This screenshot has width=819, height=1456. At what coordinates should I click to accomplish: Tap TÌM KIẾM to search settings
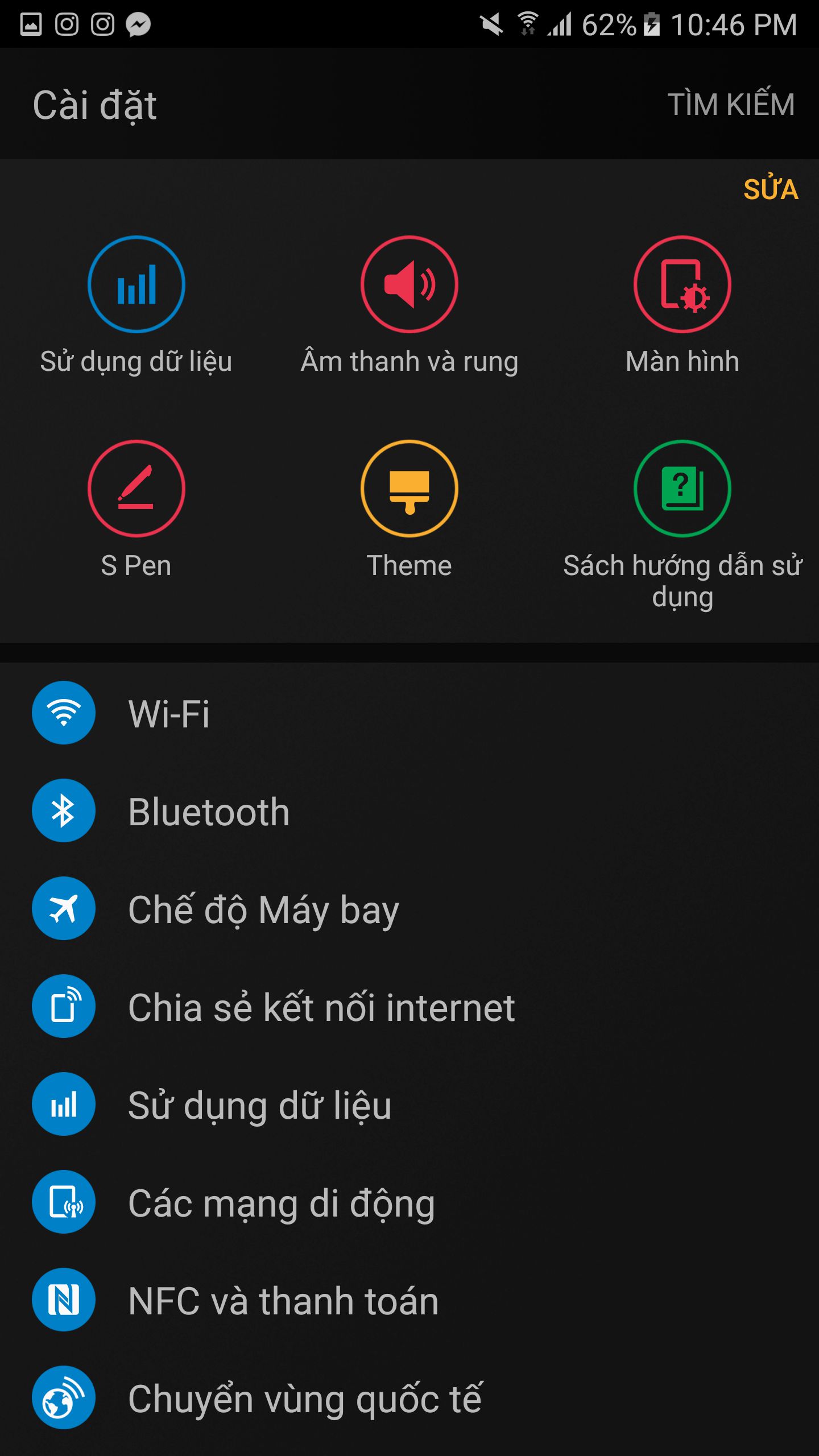(x=731, y=105)
